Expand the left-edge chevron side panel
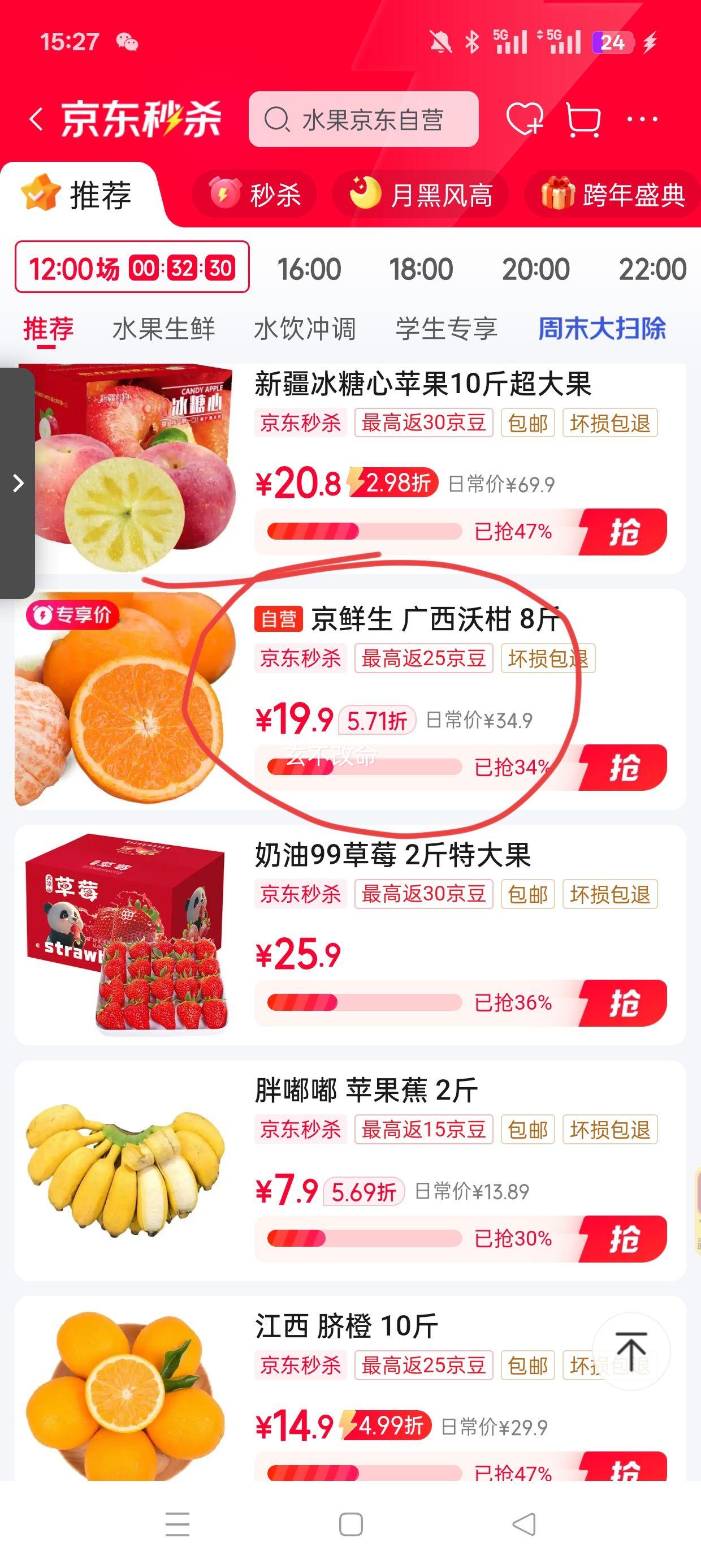Image resolution: width=701 pixels, height=1568 pixels. click(x=16, y=483)
